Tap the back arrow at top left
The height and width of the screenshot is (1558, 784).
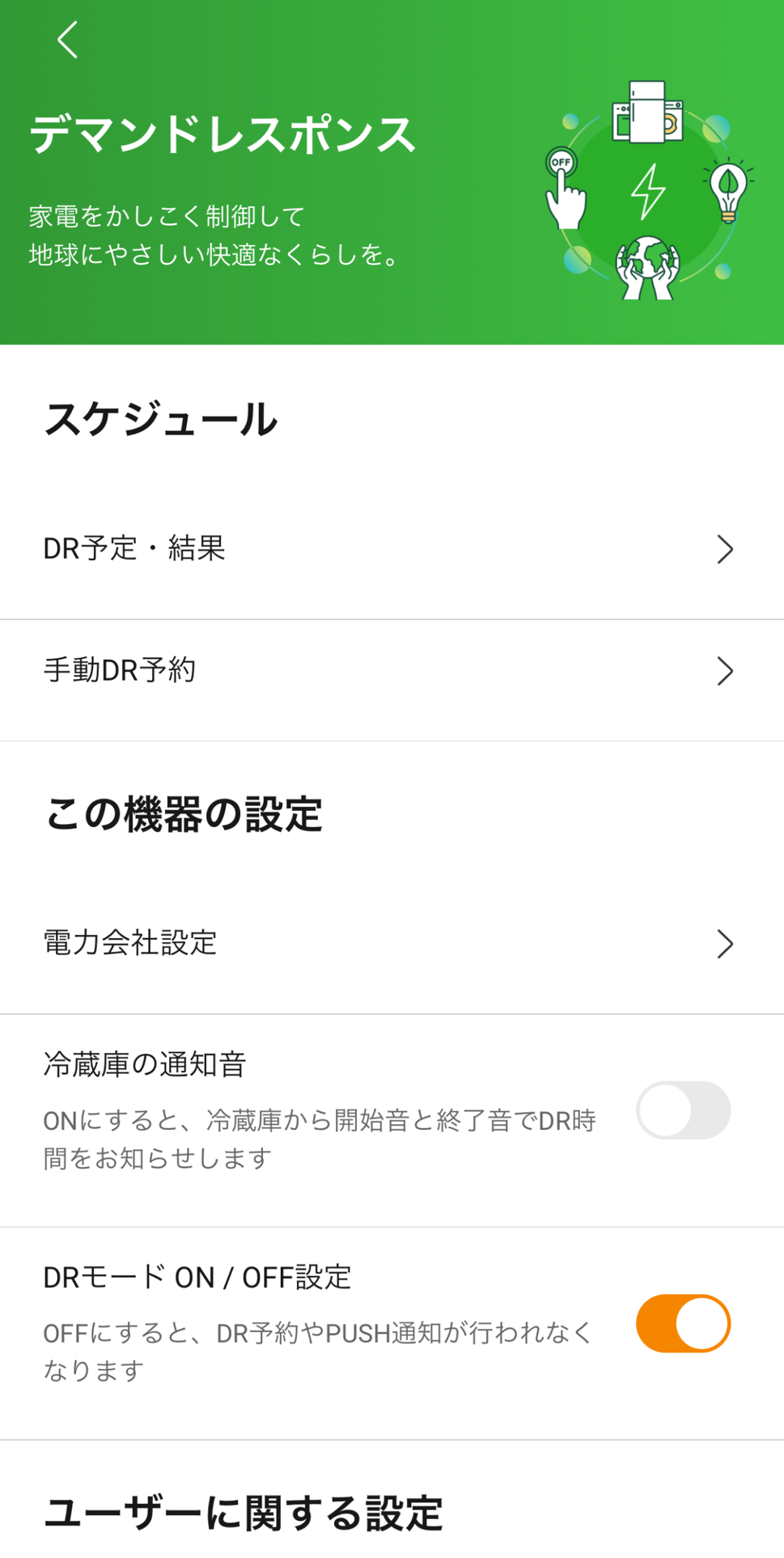(x=68, y=39)
